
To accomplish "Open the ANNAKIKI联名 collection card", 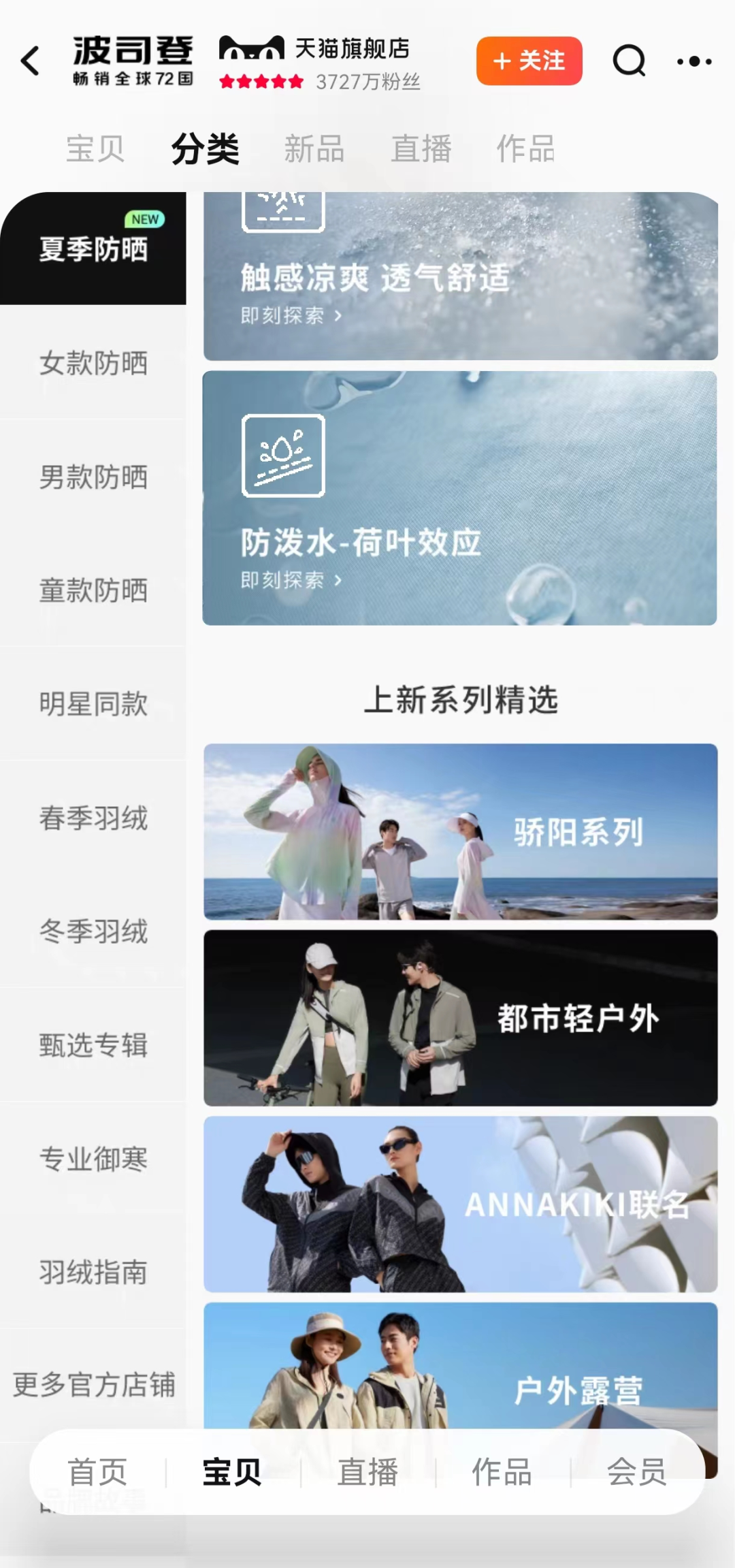I will pyautogui.click(x=460, y=1204).
